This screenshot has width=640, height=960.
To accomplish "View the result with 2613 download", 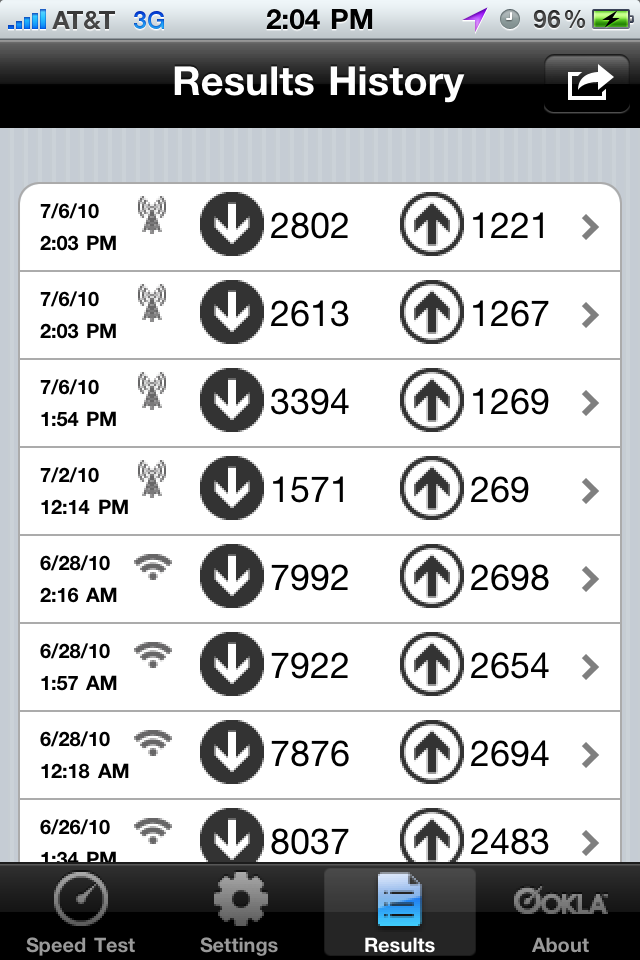I will tap(320, 315).
